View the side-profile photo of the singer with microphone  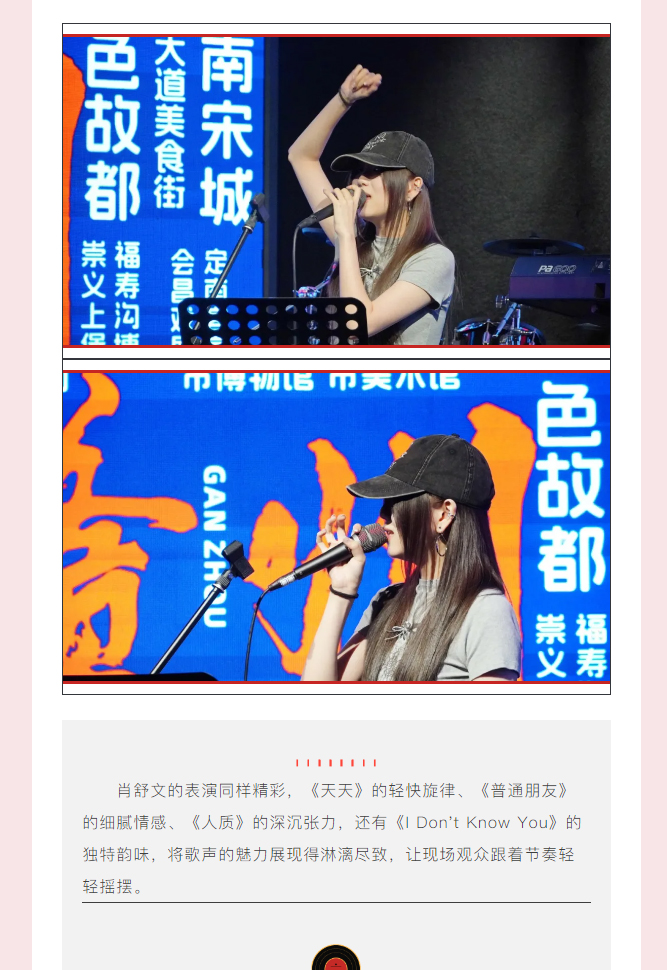pos(336,527)
